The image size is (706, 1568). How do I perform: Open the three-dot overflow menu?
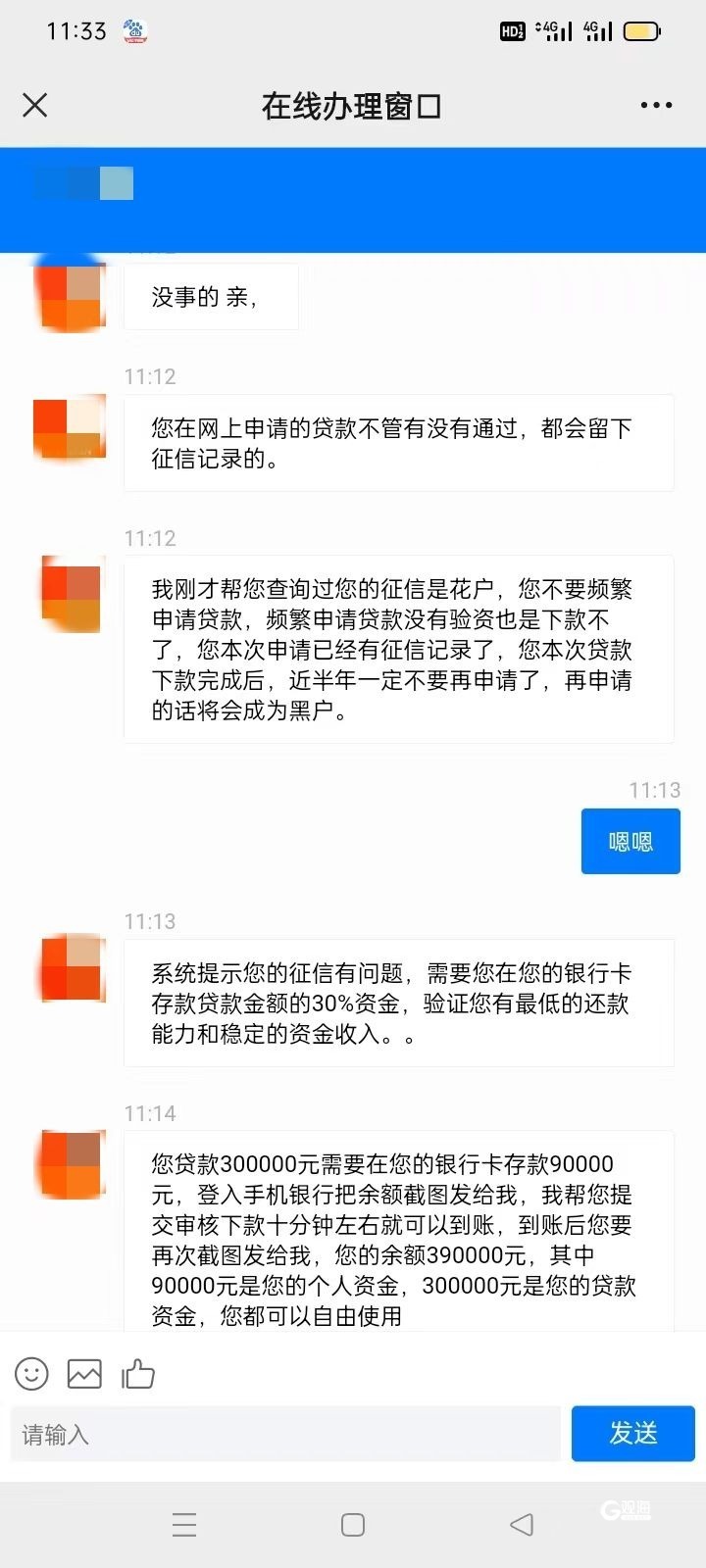pos(656,106)
